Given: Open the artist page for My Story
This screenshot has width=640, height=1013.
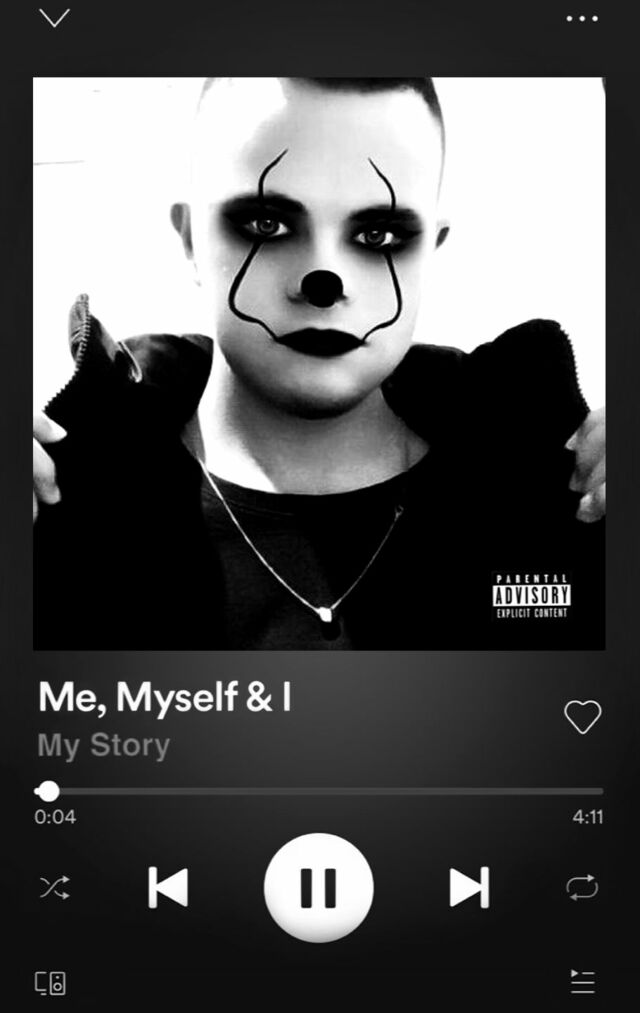Looking at the screenshot, I should (x=104, y=746).
